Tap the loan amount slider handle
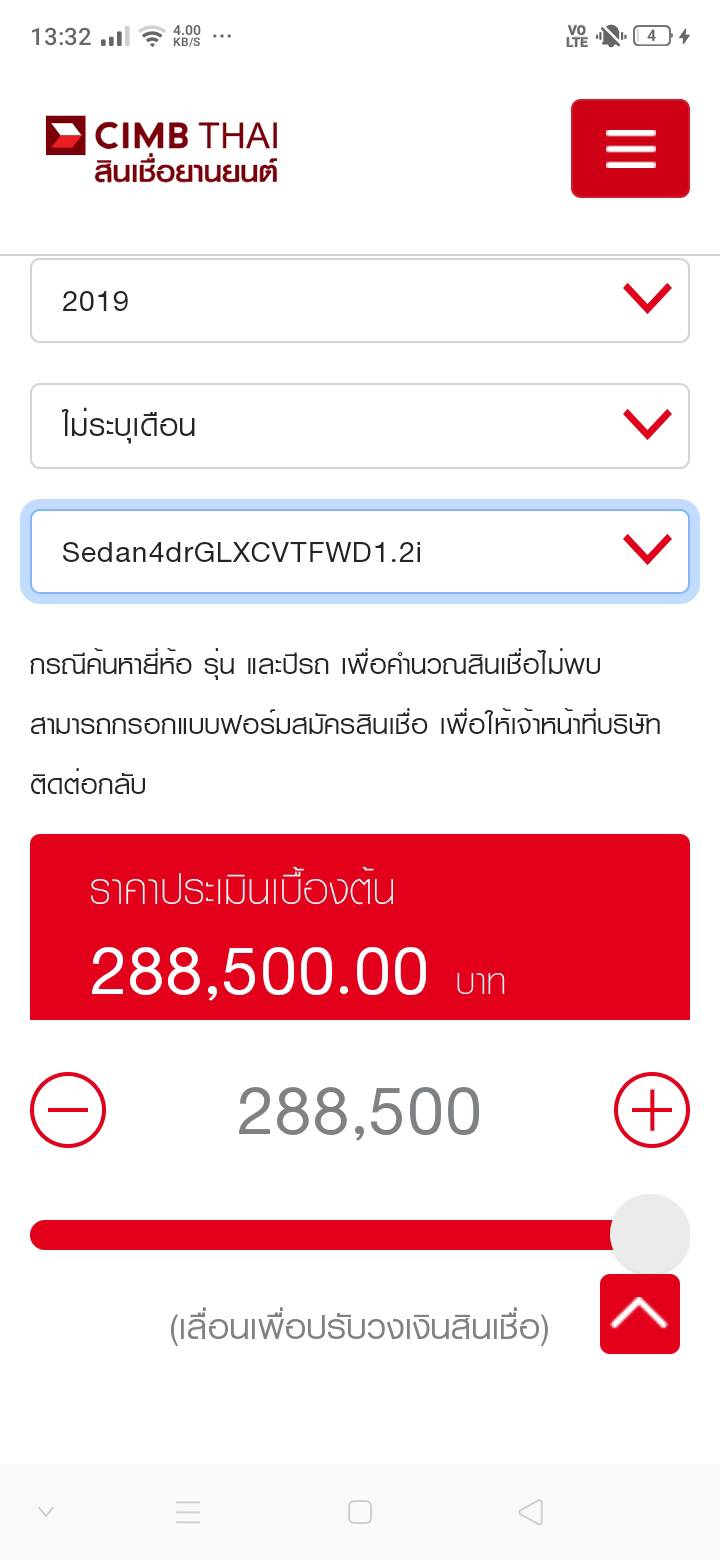This screenshot has width=720, height=1560. [650, 1235]
